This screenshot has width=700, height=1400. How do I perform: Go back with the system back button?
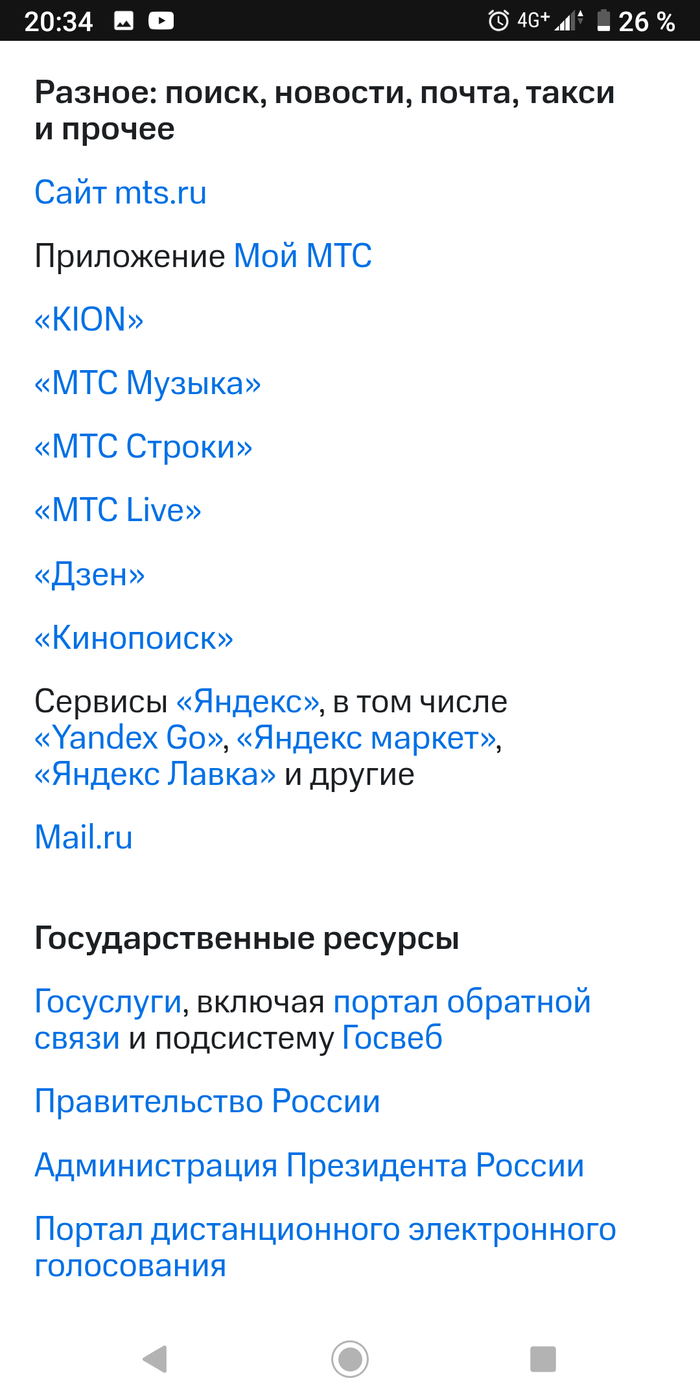click(155, 1358)
